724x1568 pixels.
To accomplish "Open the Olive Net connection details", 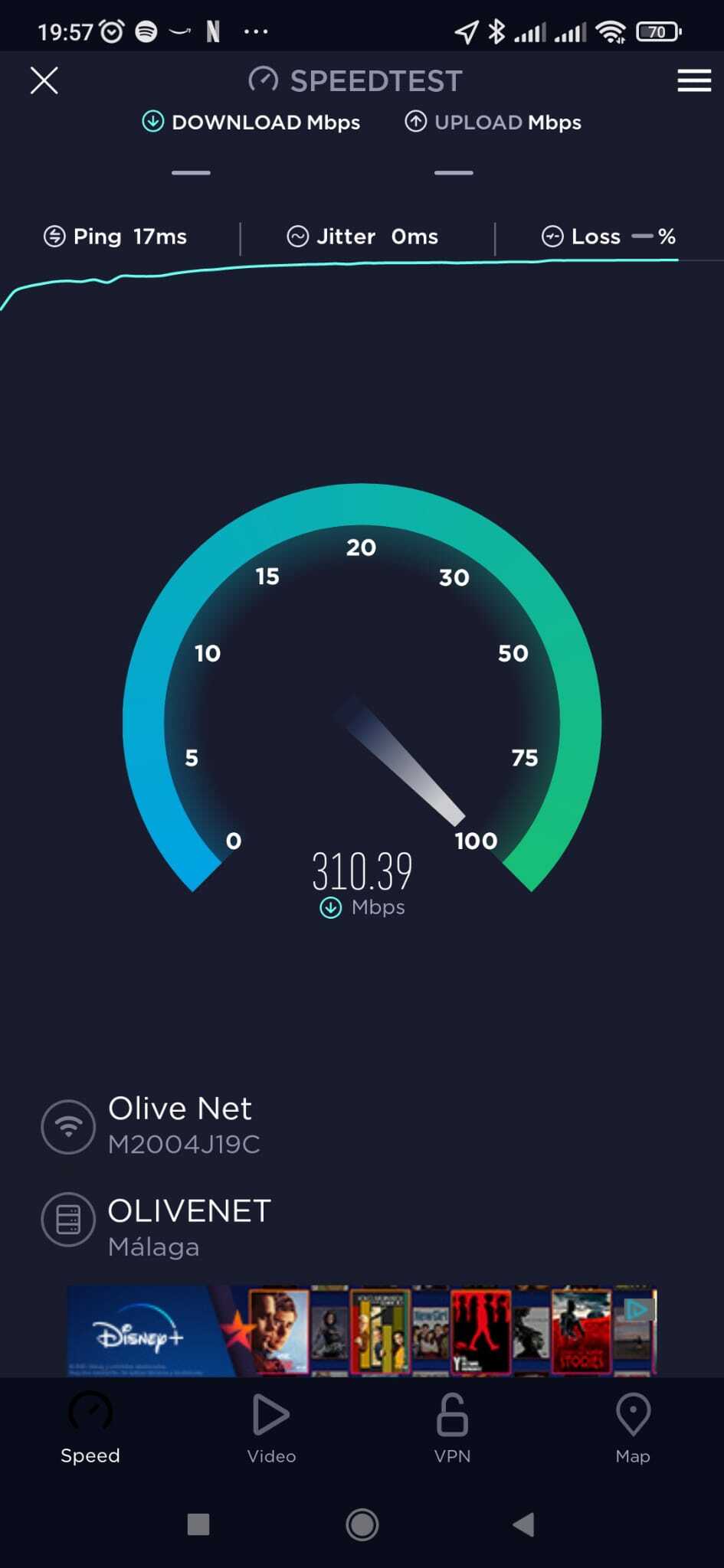I will tap(180, 1125).
